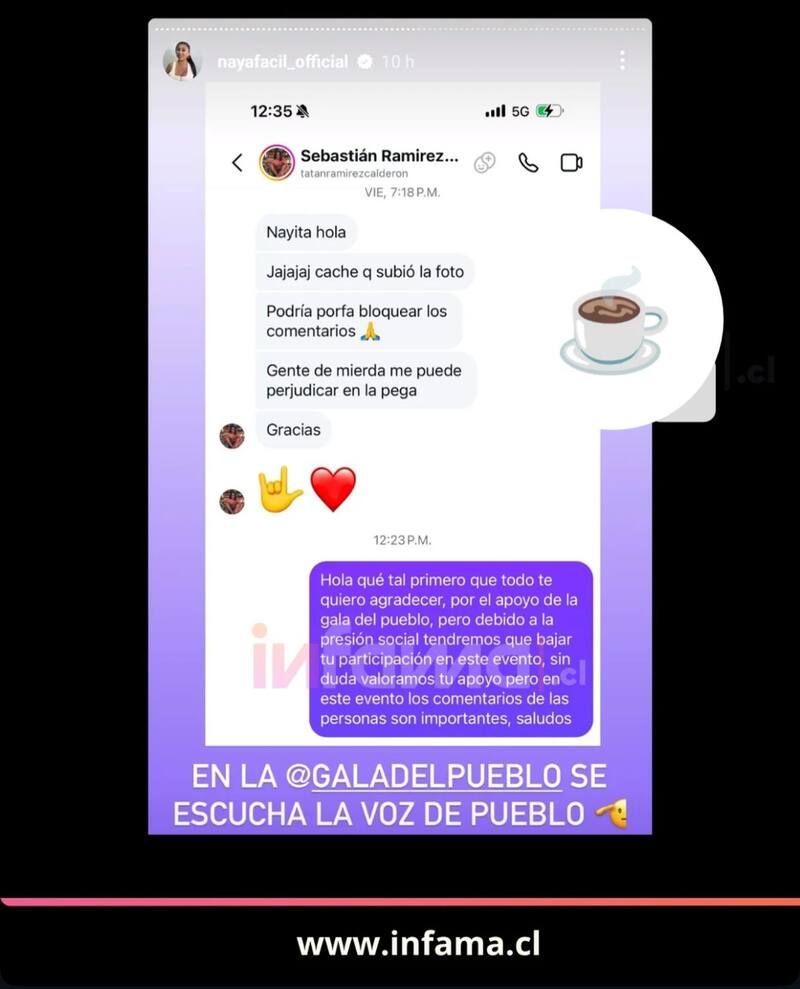
Task: Tap the heart emoji reaction
Action: 334,487
